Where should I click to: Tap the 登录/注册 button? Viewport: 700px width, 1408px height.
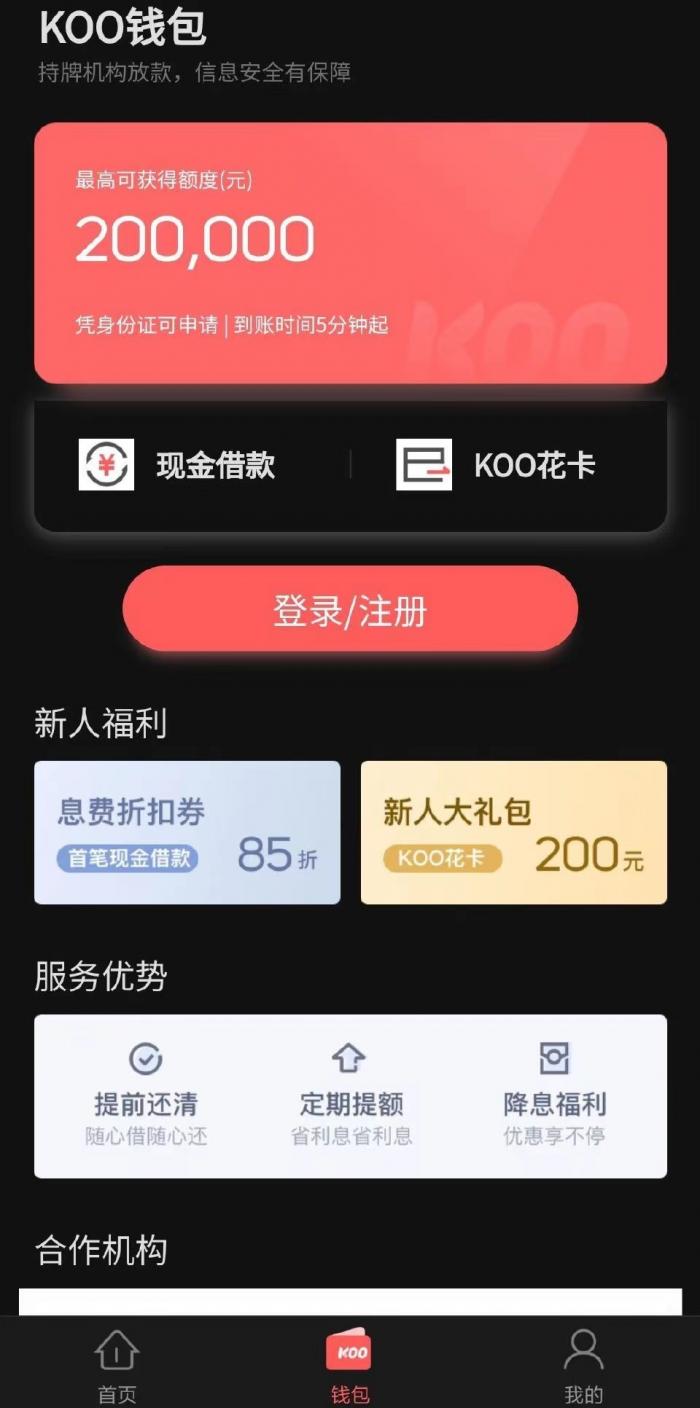coord(350,609)
